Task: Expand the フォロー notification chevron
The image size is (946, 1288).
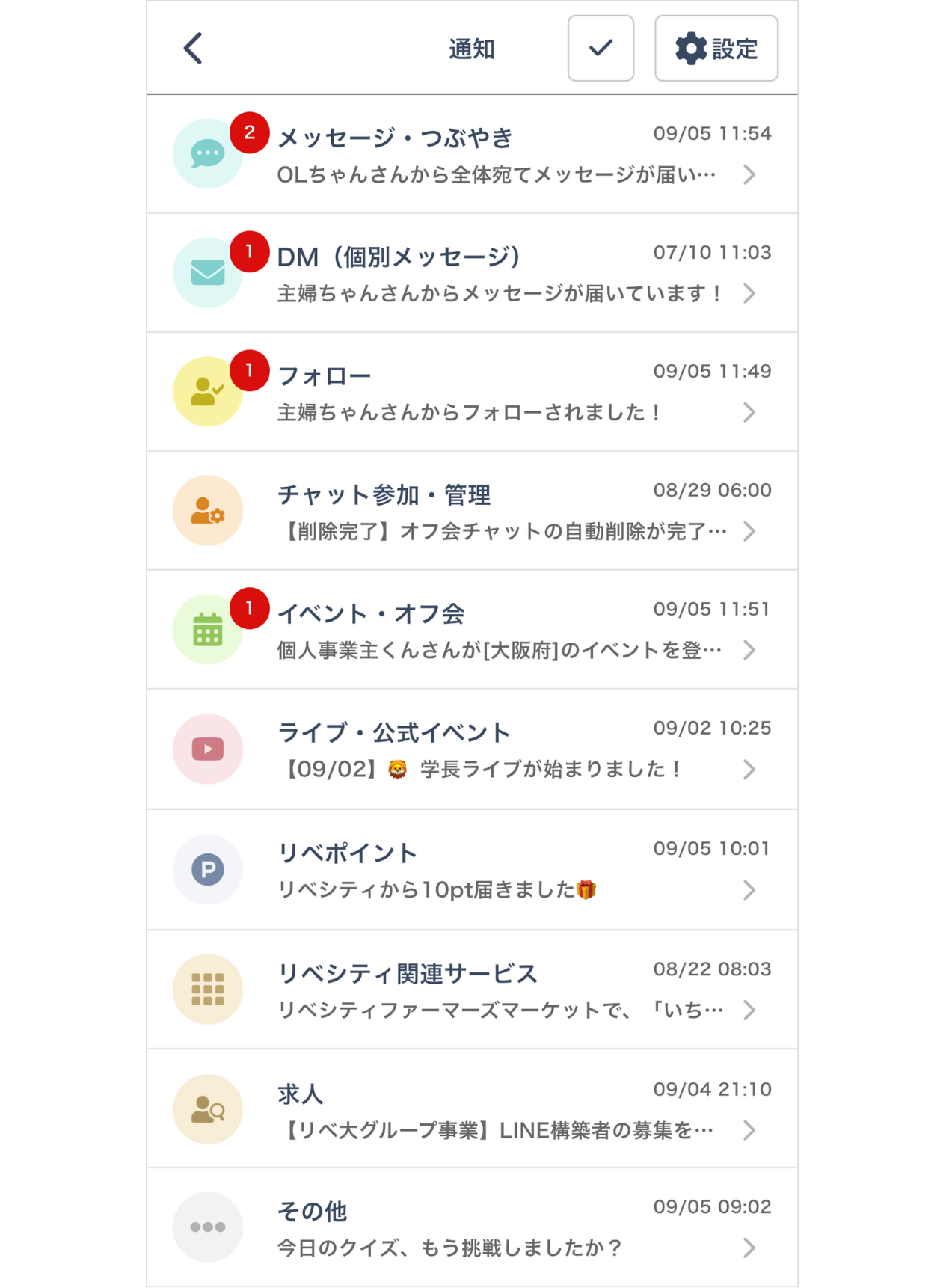Action: click(x=750, y=412)
